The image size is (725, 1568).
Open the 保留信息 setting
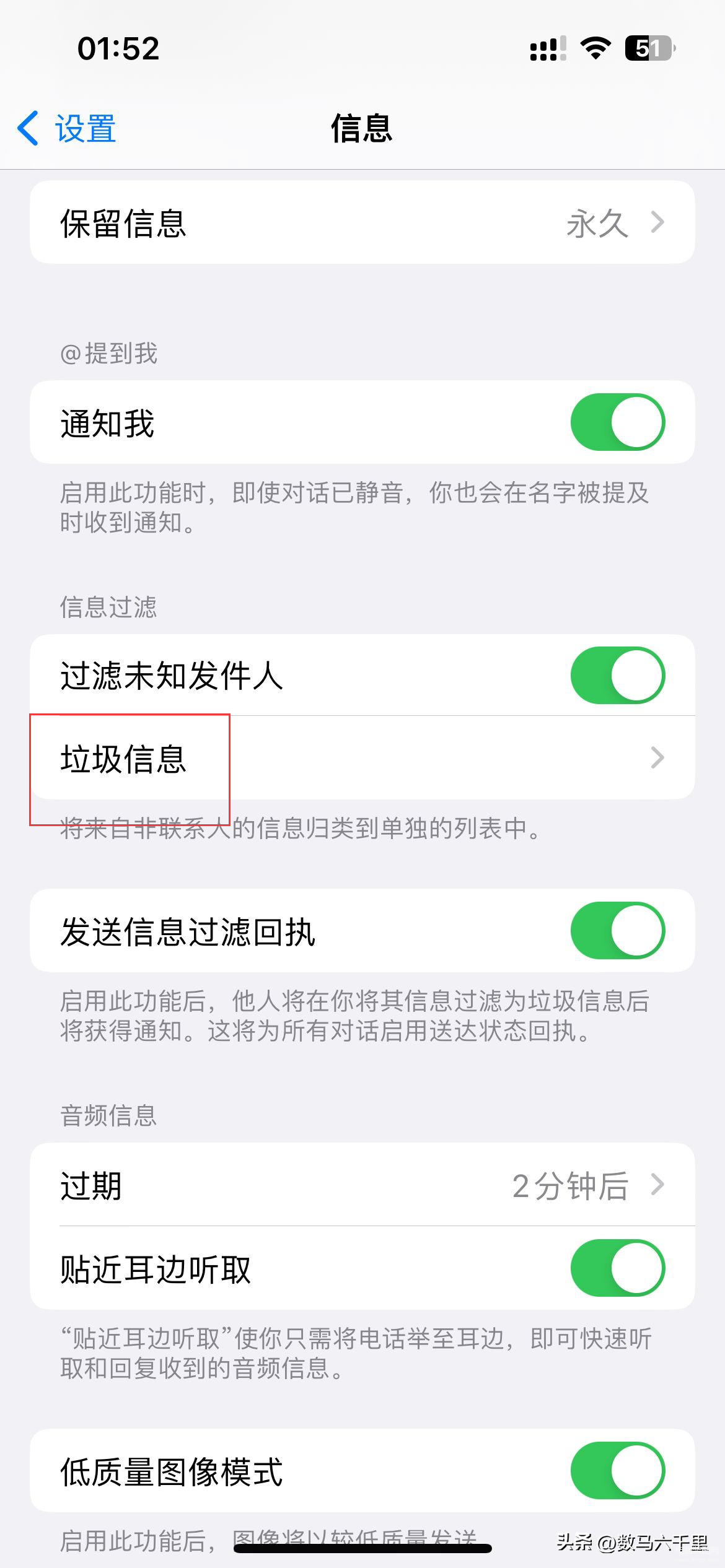click(x=362, y=222)
